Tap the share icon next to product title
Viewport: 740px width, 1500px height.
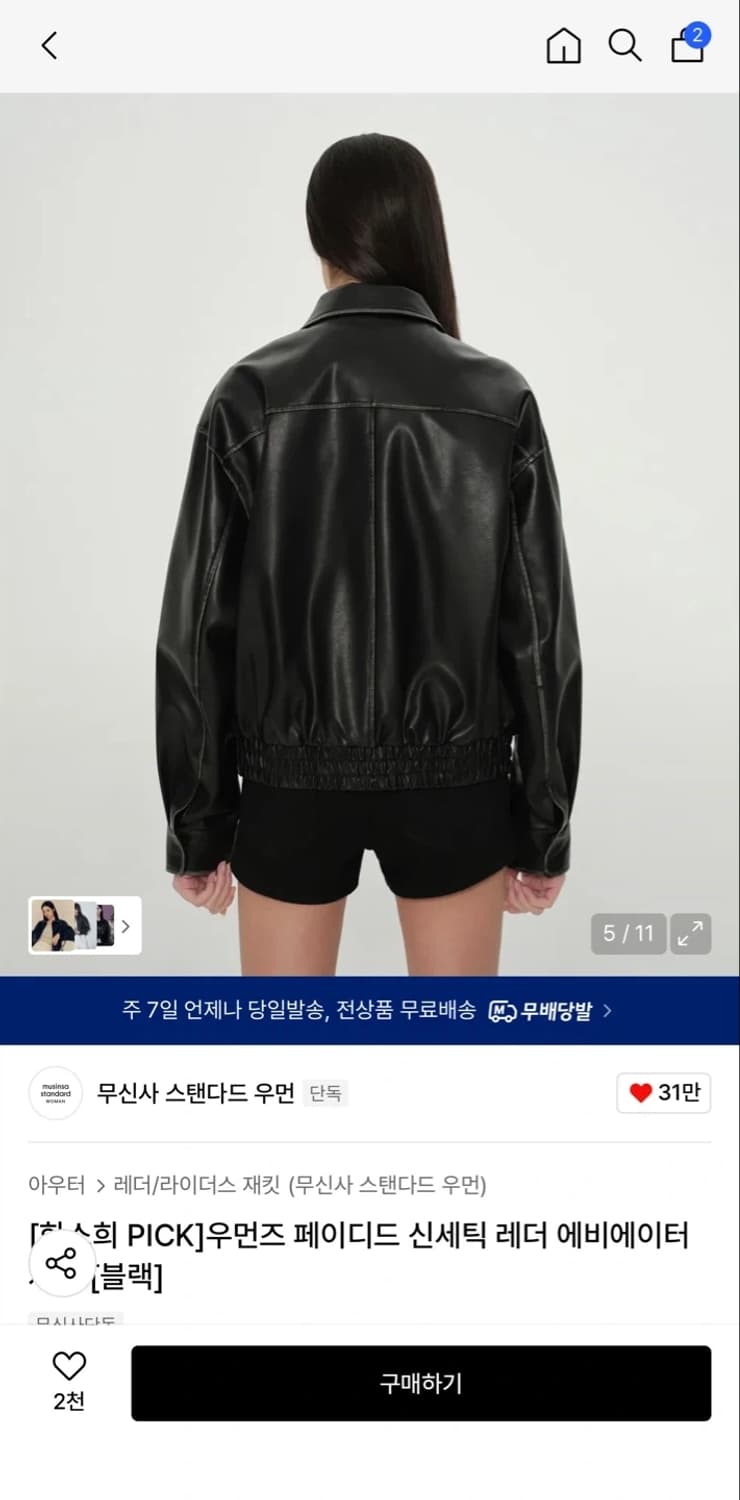click(x=62, y=1264)
